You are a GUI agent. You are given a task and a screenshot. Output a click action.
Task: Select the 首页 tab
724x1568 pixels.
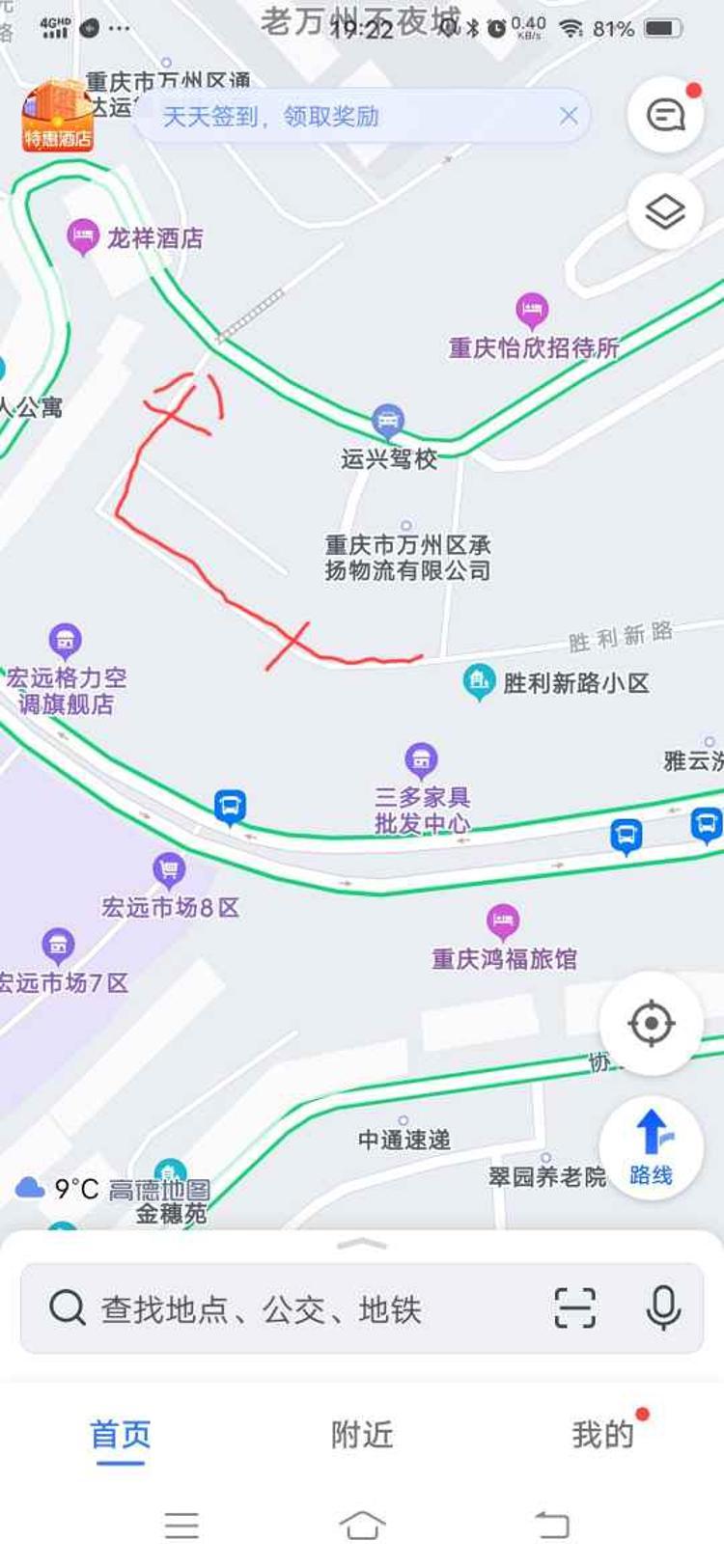pos(121,1437)
